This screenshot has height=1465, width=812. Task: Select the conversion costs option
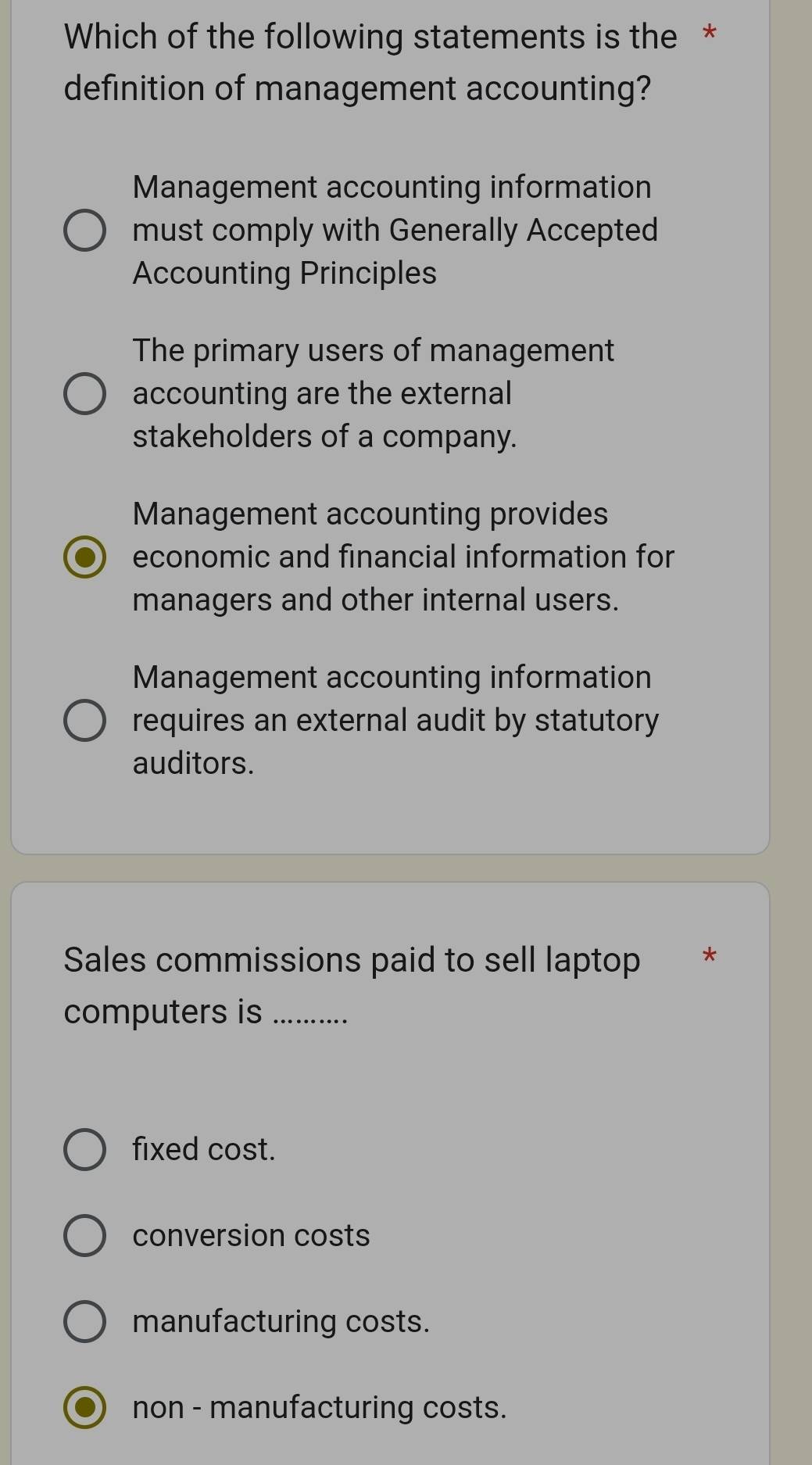pyautogui.click(x=84, y=1235)
